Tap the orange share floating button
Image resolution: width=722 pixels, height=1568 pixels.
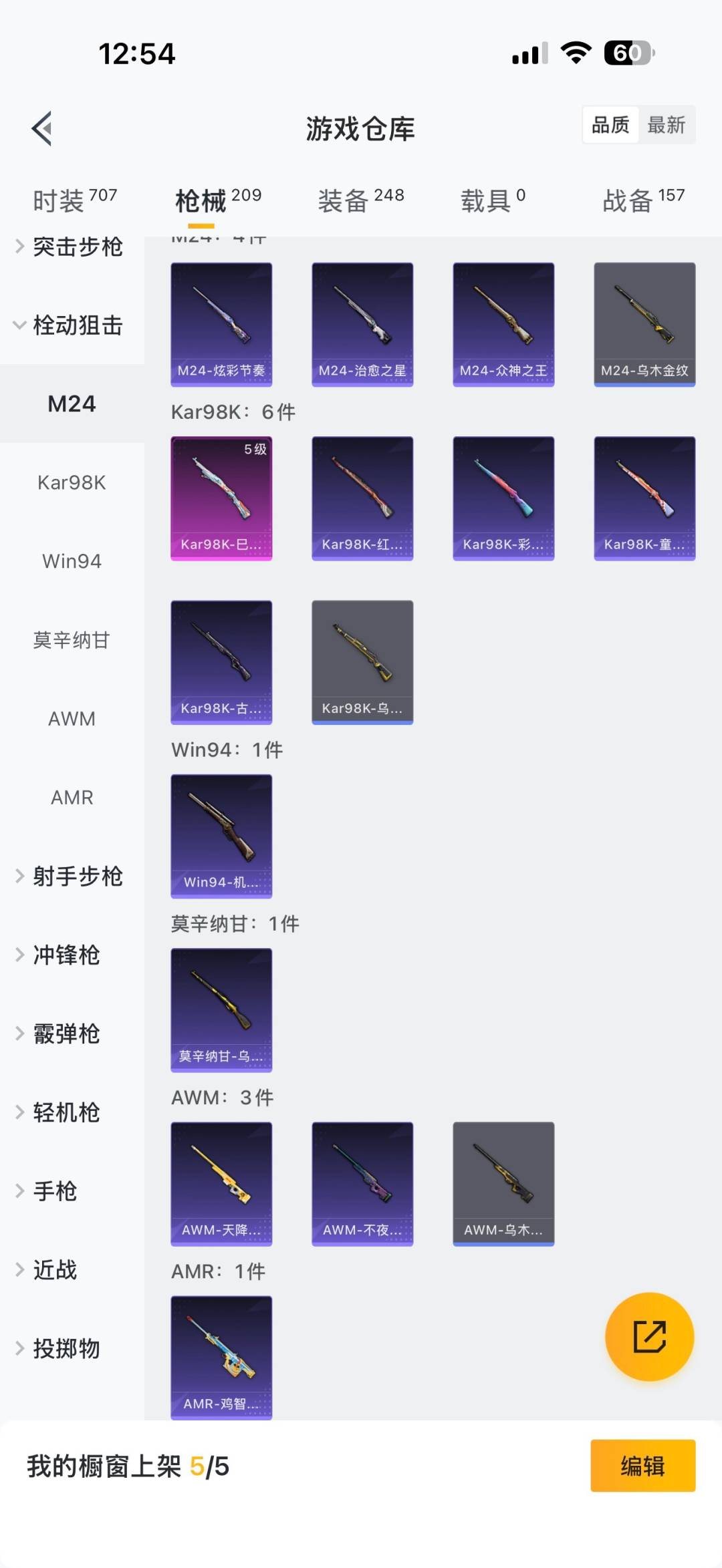point(649,1336)
